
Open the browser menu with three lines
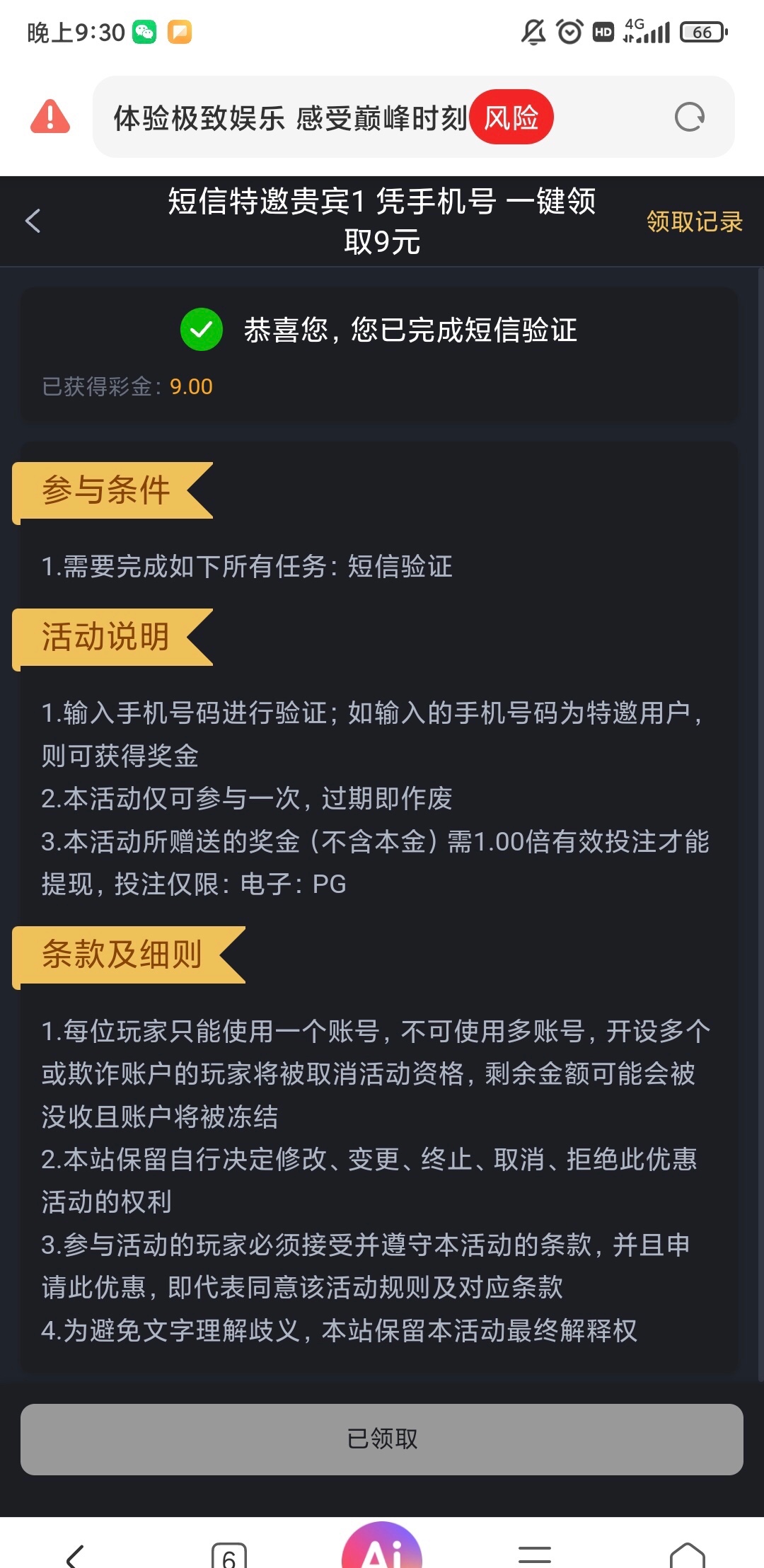(x=535, y=1555)
